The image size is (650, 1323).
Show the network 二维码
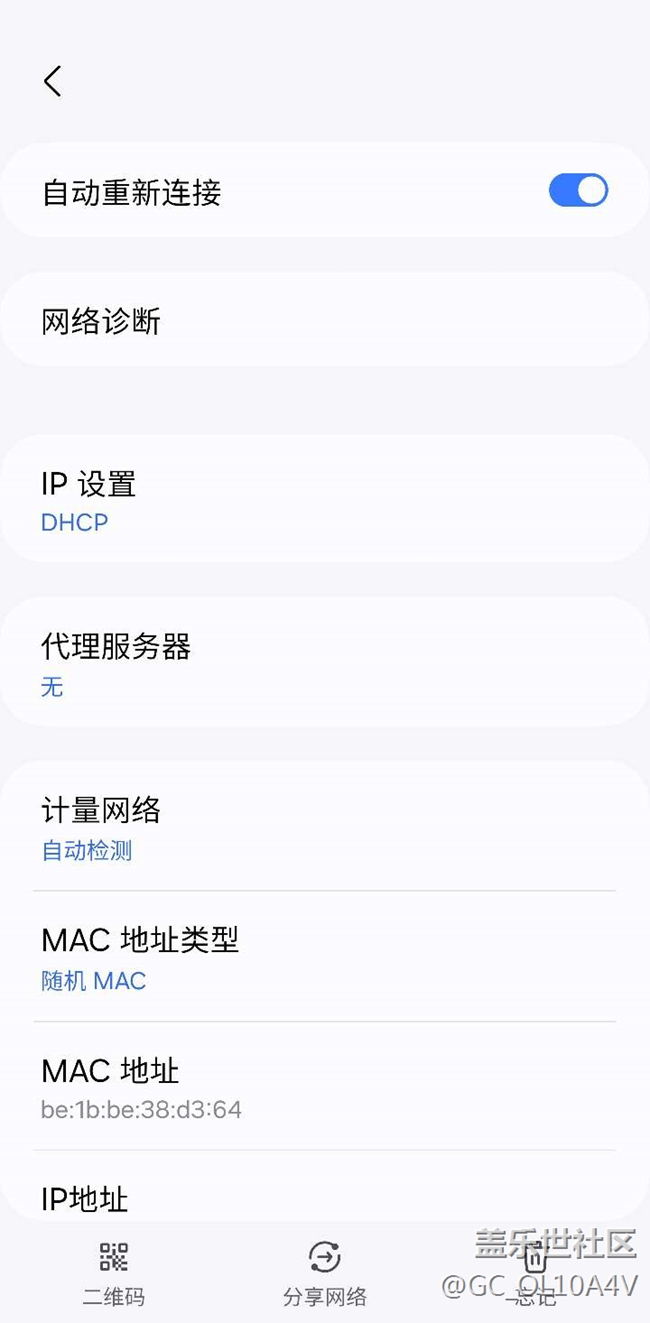point(114,1271)
